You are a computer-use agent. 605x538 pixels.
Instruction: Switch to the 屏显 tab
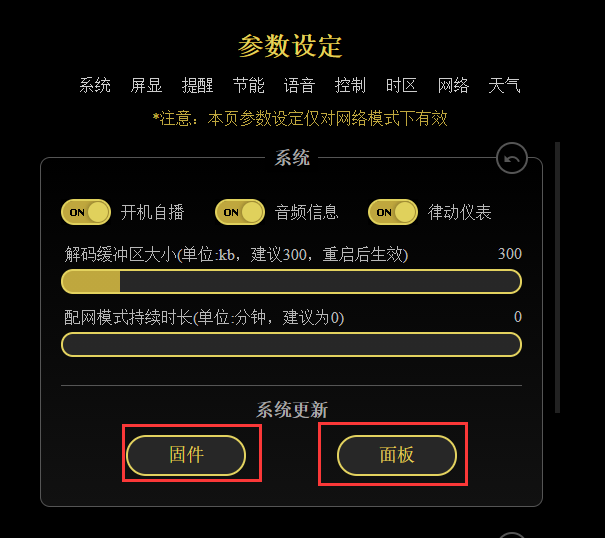coord(146,86)
